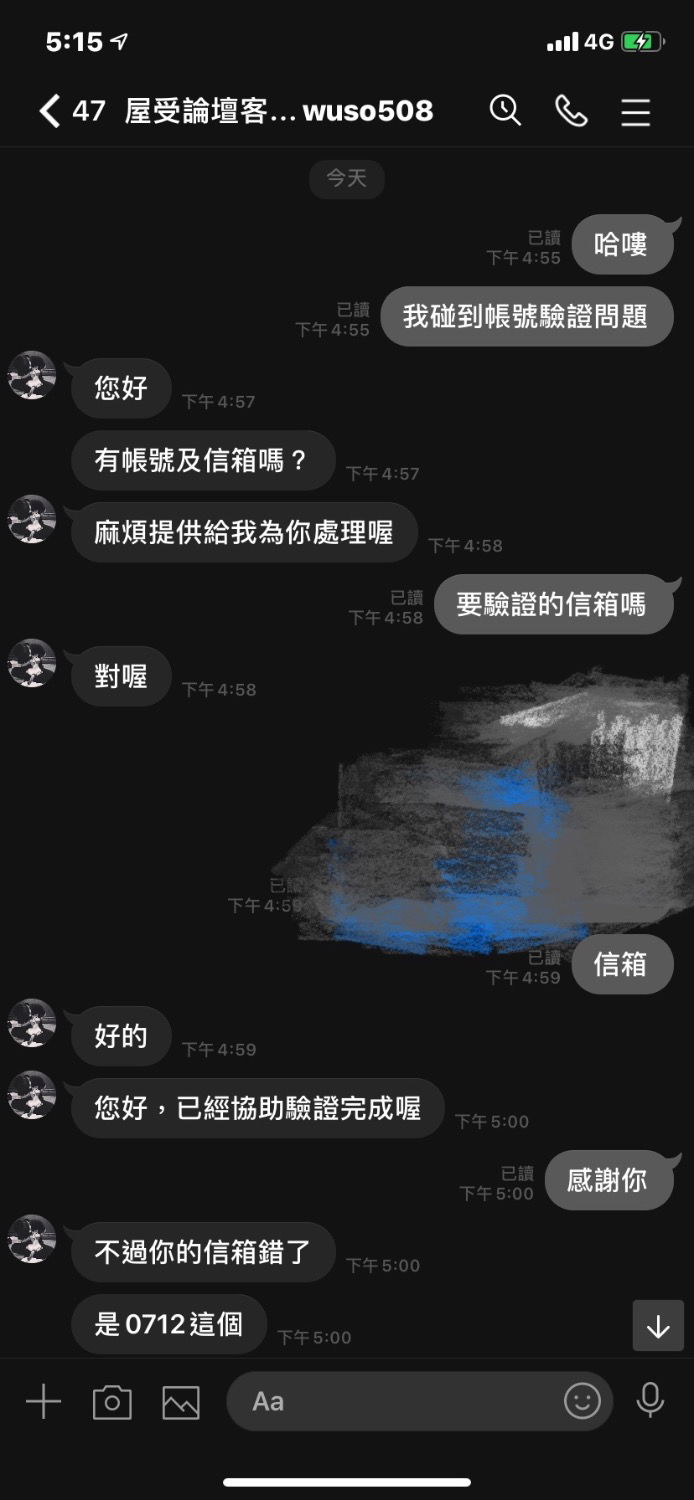Pick an image from the gallery
Viewport: 694px width, 1500px height.
(x=181, y=1402)
